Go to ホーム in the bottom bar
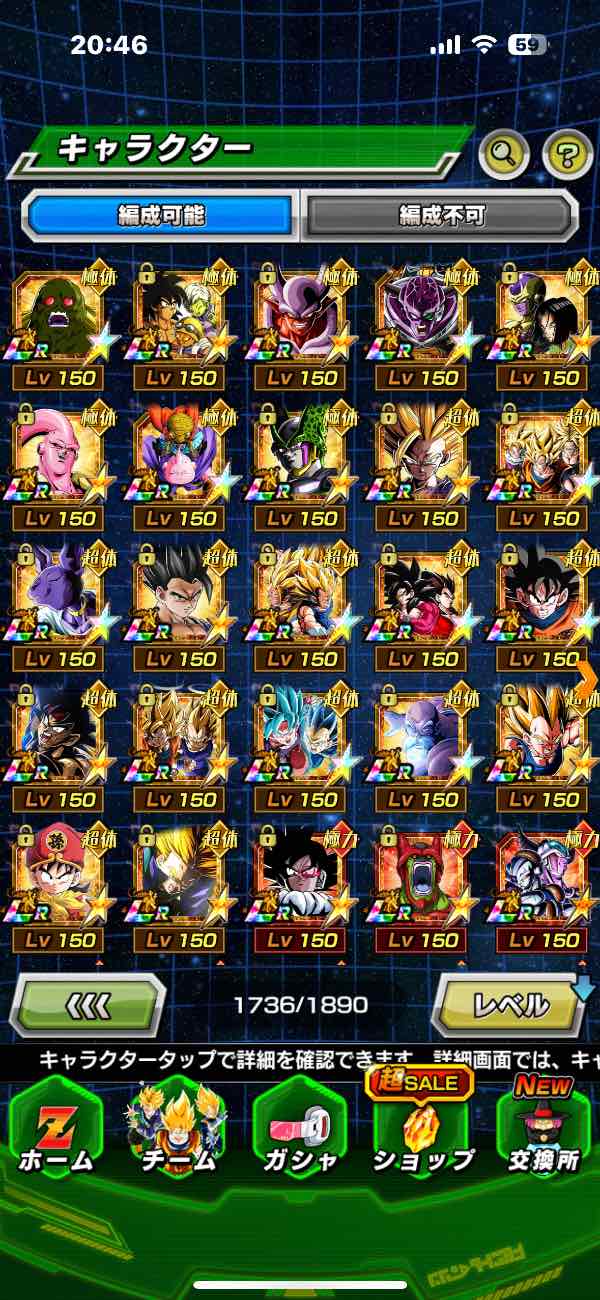Image resolution: width=600 pixels, height=1300 pixels. pos(55,1130)
